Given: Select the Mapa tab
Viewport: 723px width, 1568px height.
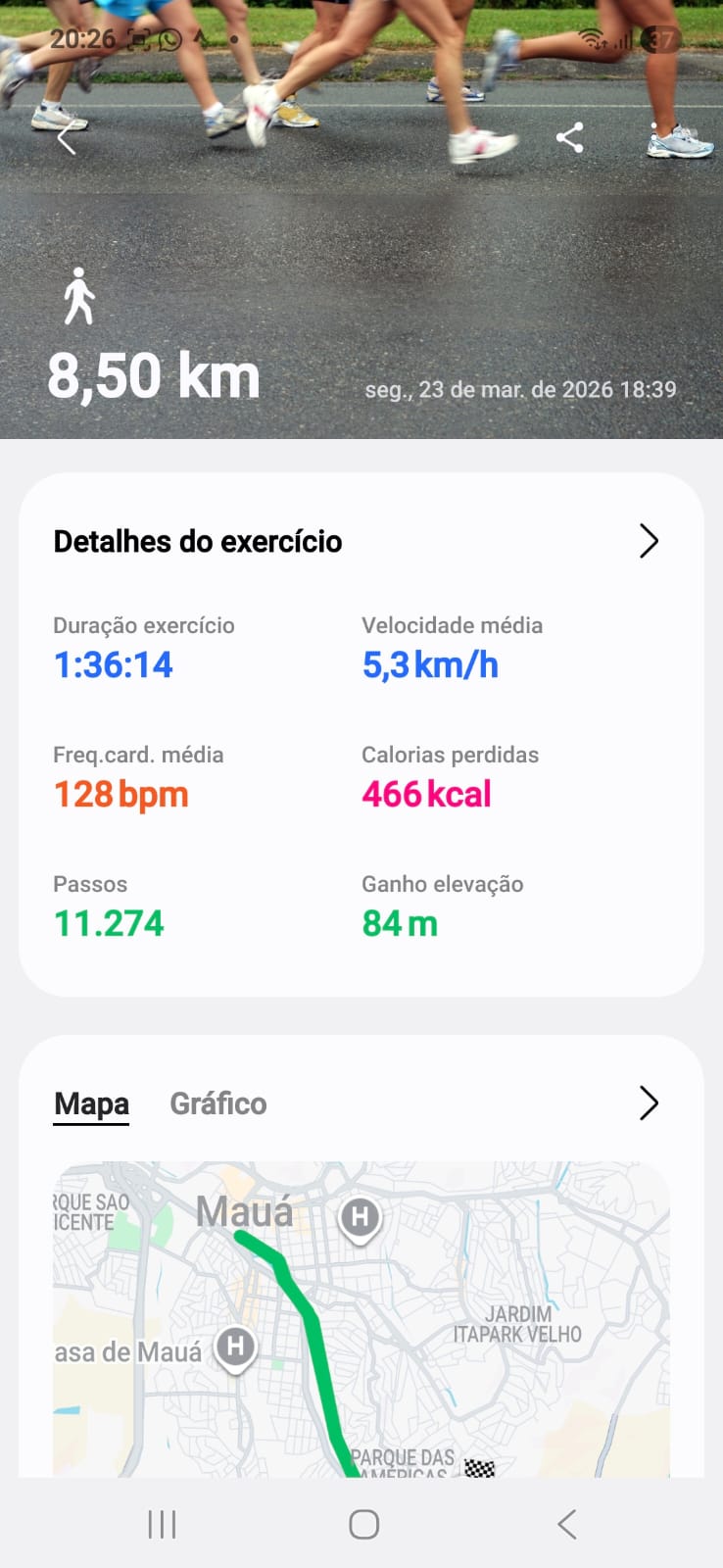Looking at the screenshot, I should [92, 1103].
